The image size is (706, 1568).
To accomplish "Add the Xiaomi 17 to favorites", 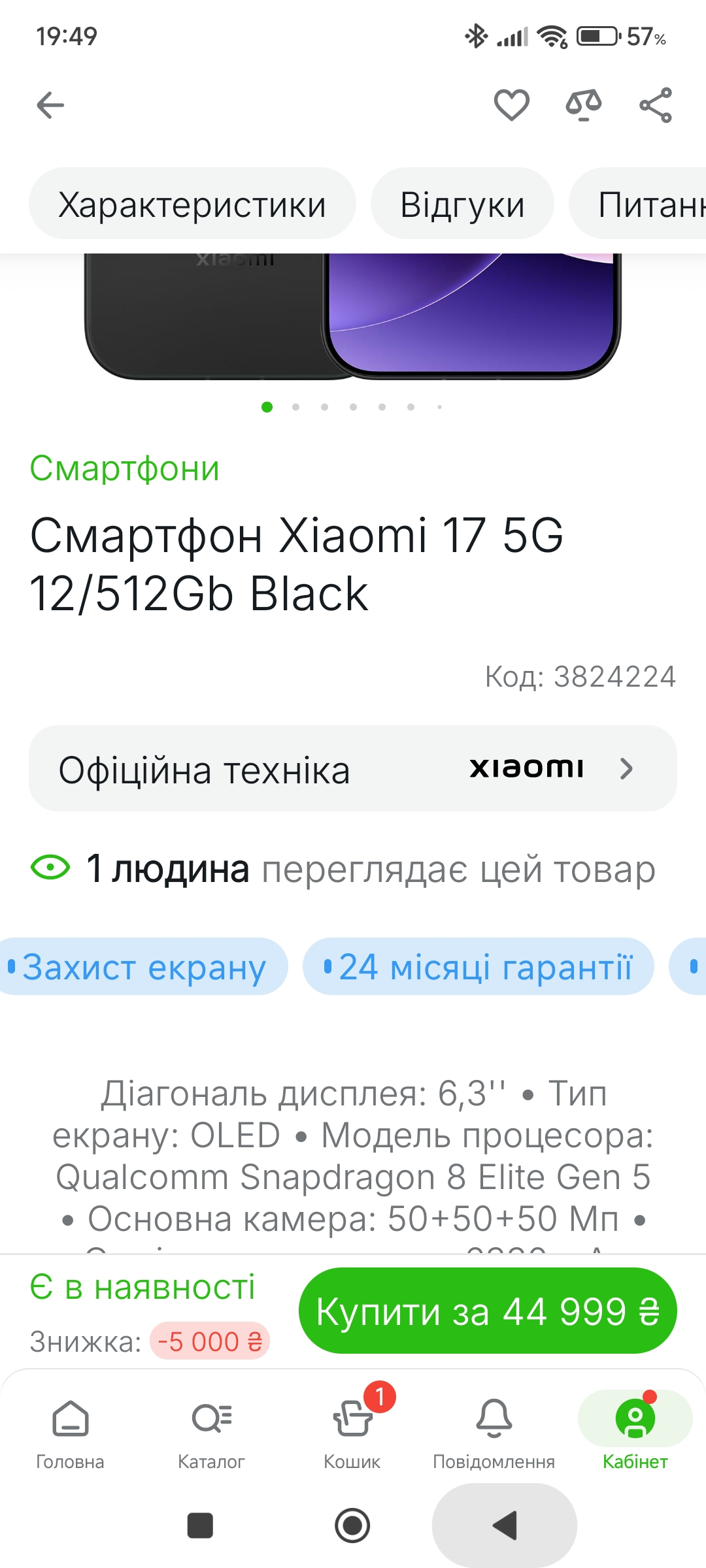I will [511, 105].
